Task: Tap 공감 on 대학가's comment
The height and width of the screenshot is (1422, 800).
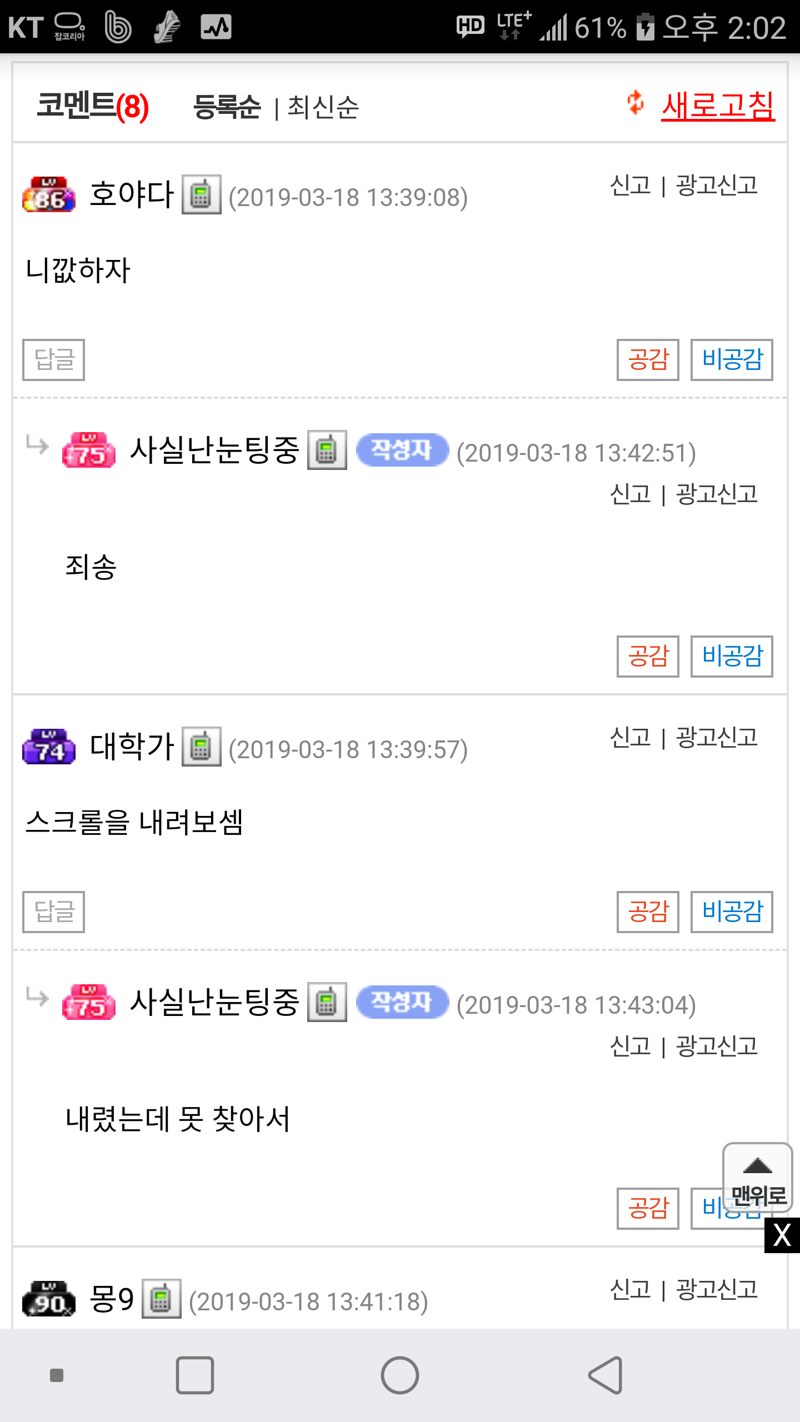Action: click(648, 912)
